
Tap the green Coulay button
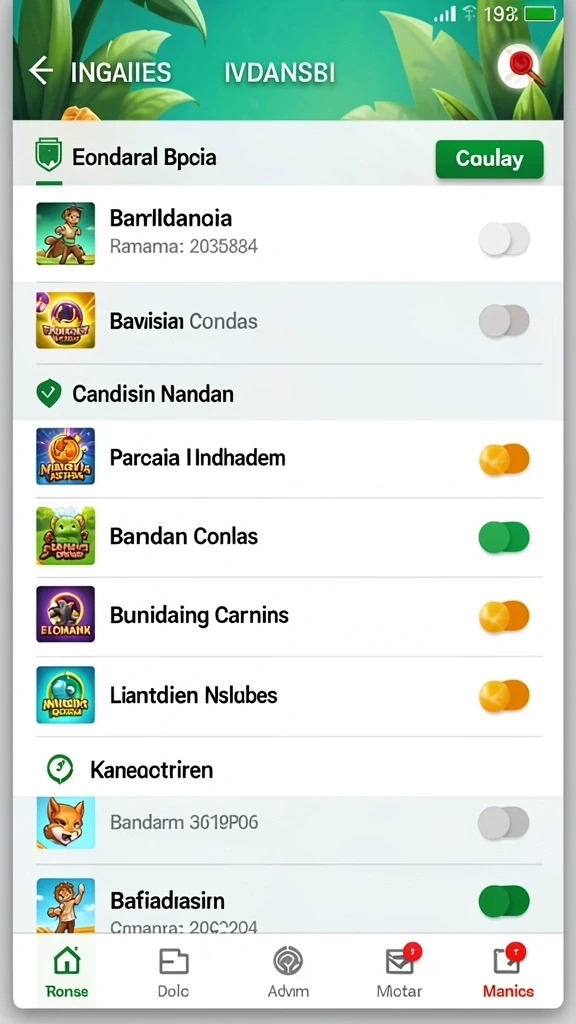(x=489, y=159)
